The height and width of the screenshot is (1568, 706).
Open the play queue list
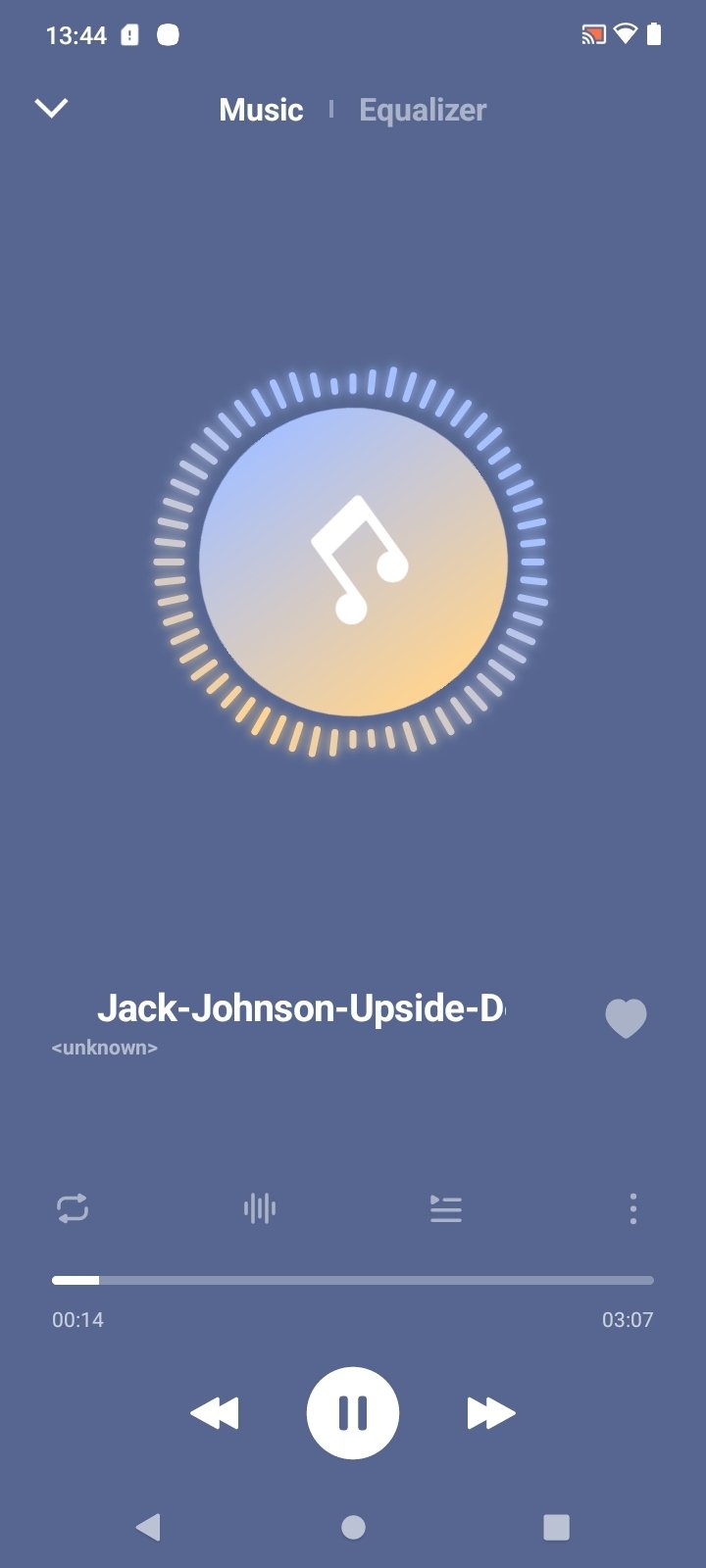tap(446, 1208)
